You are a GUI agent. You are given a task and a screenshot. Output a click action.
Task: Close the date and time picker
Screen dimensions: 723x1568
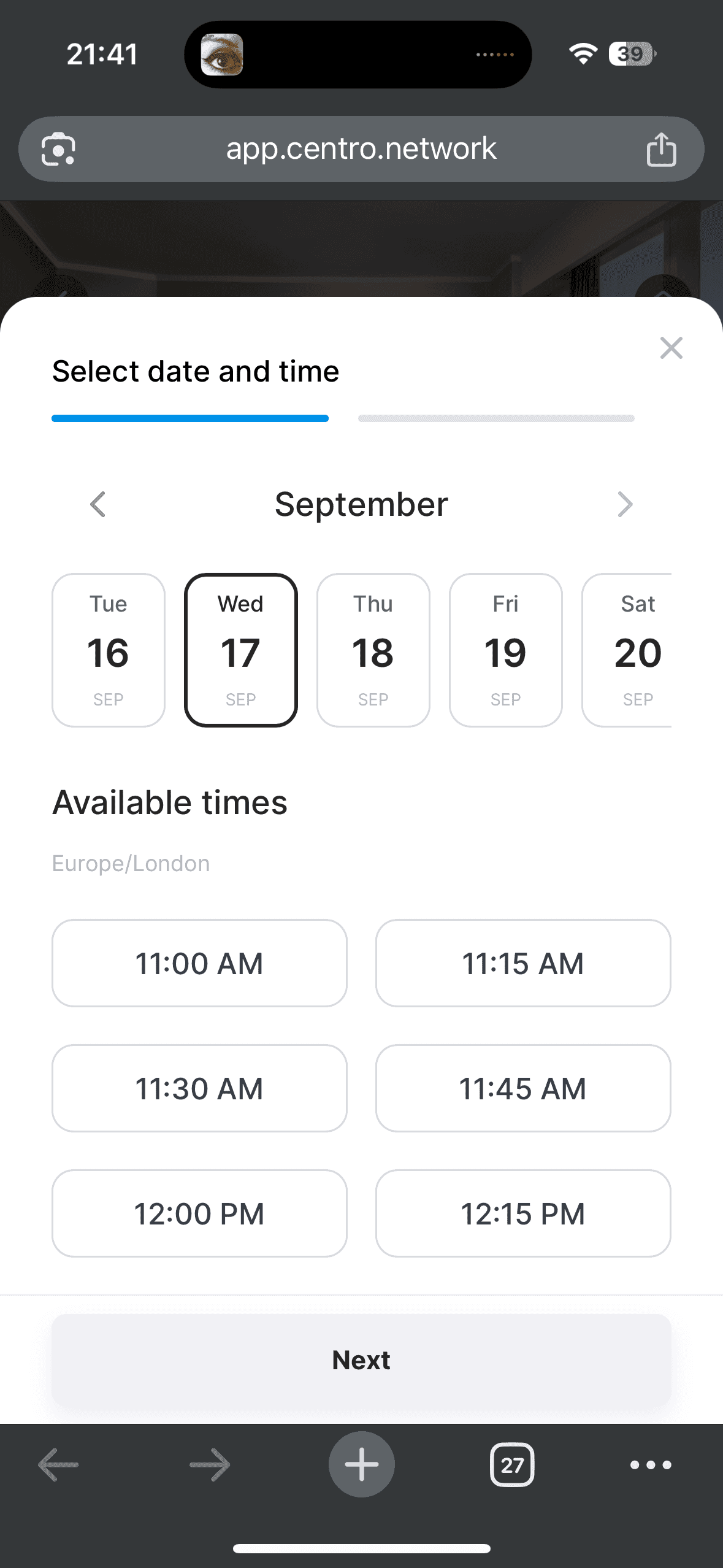[671, 348]
